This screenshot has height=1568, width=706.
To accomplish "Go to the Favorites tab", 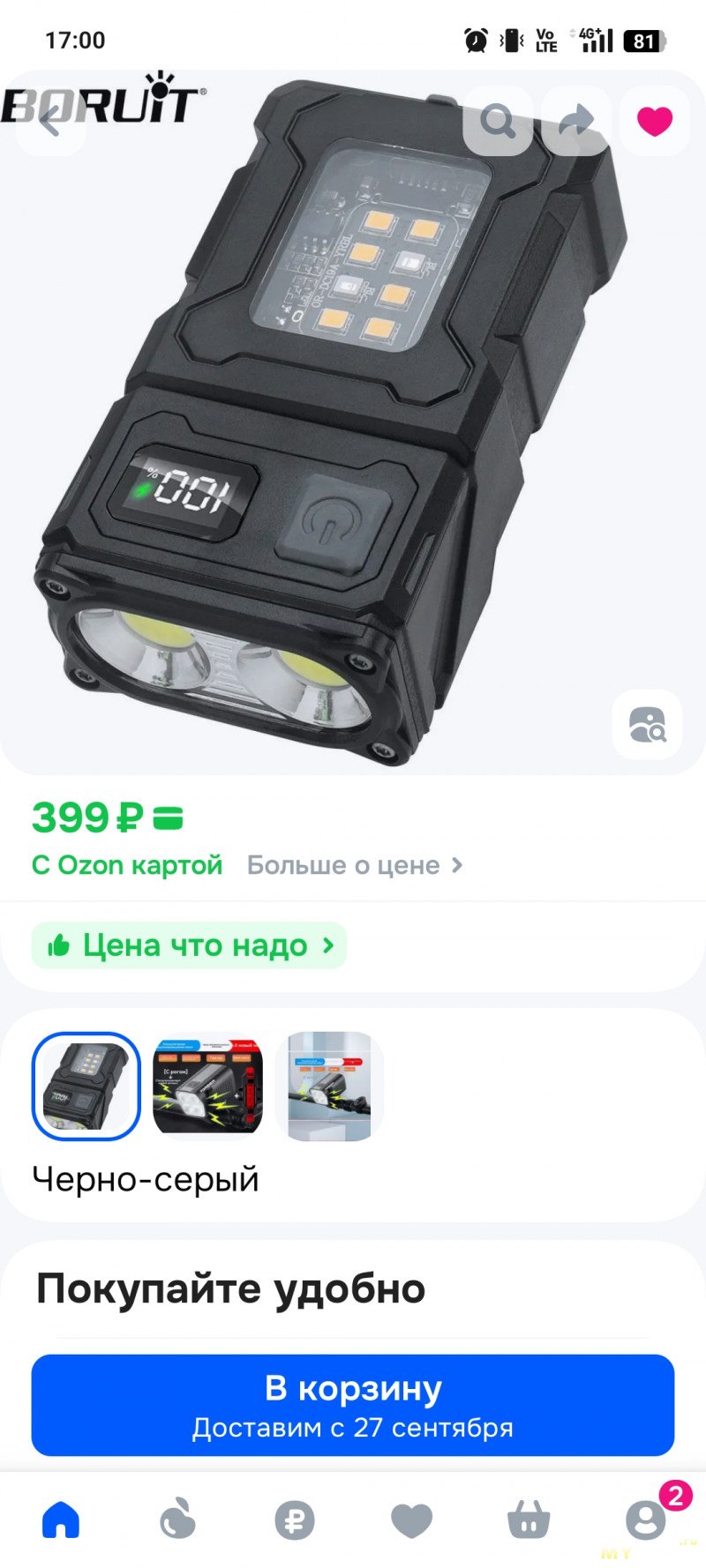I will 411,1519.
